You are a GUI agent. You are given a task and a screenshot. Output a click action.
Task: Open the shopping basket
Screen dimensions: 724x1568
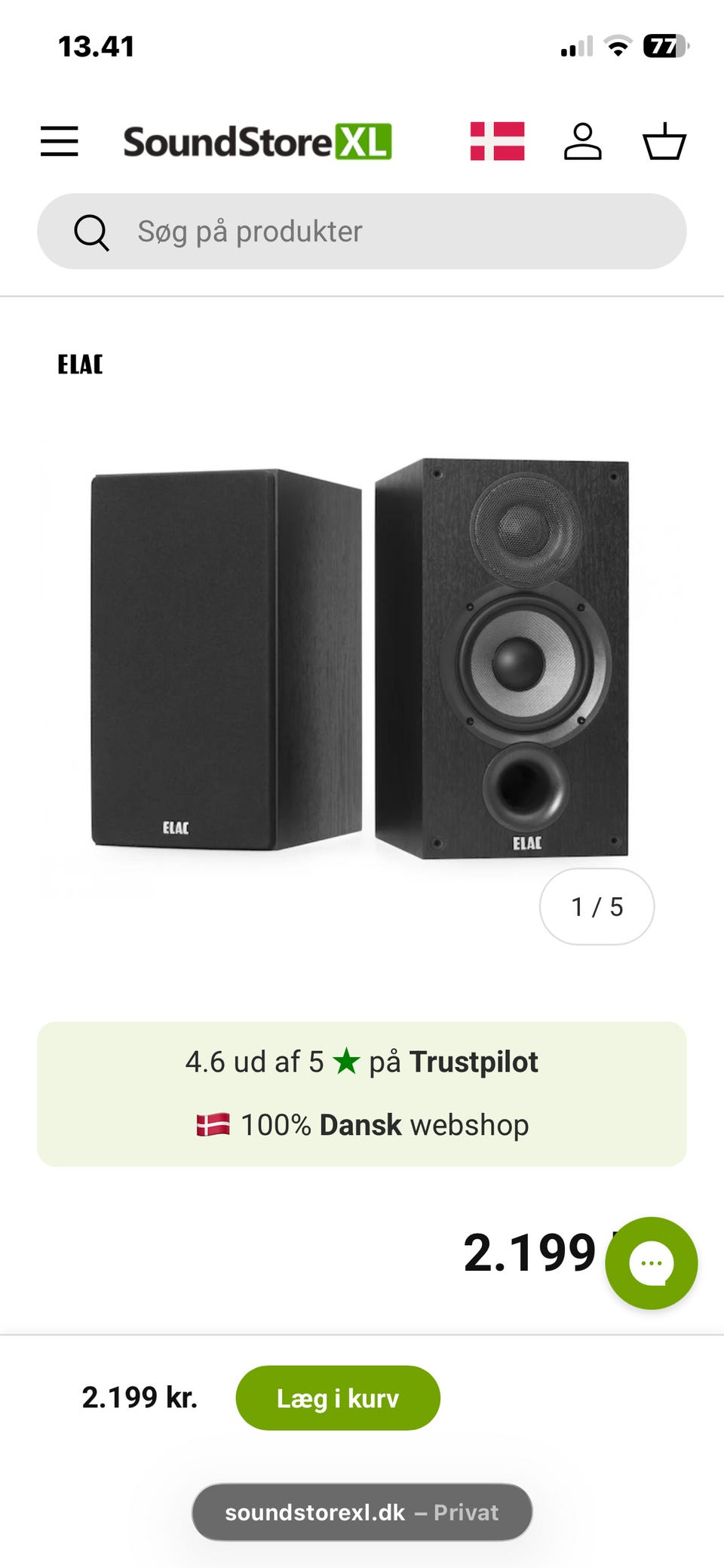664,142
